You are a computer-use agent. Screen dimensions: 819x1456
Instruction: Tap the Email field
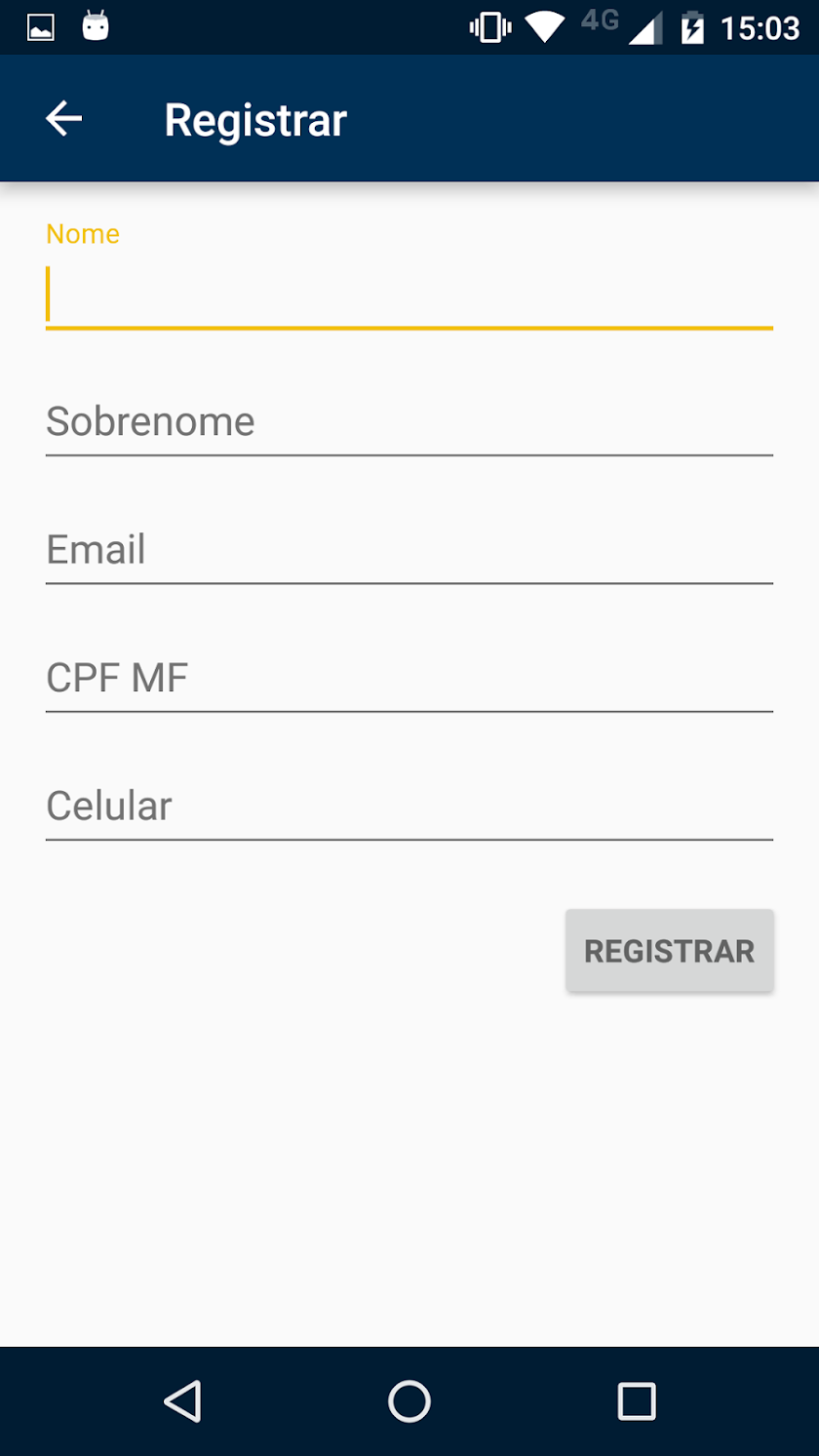click(409, 550)
